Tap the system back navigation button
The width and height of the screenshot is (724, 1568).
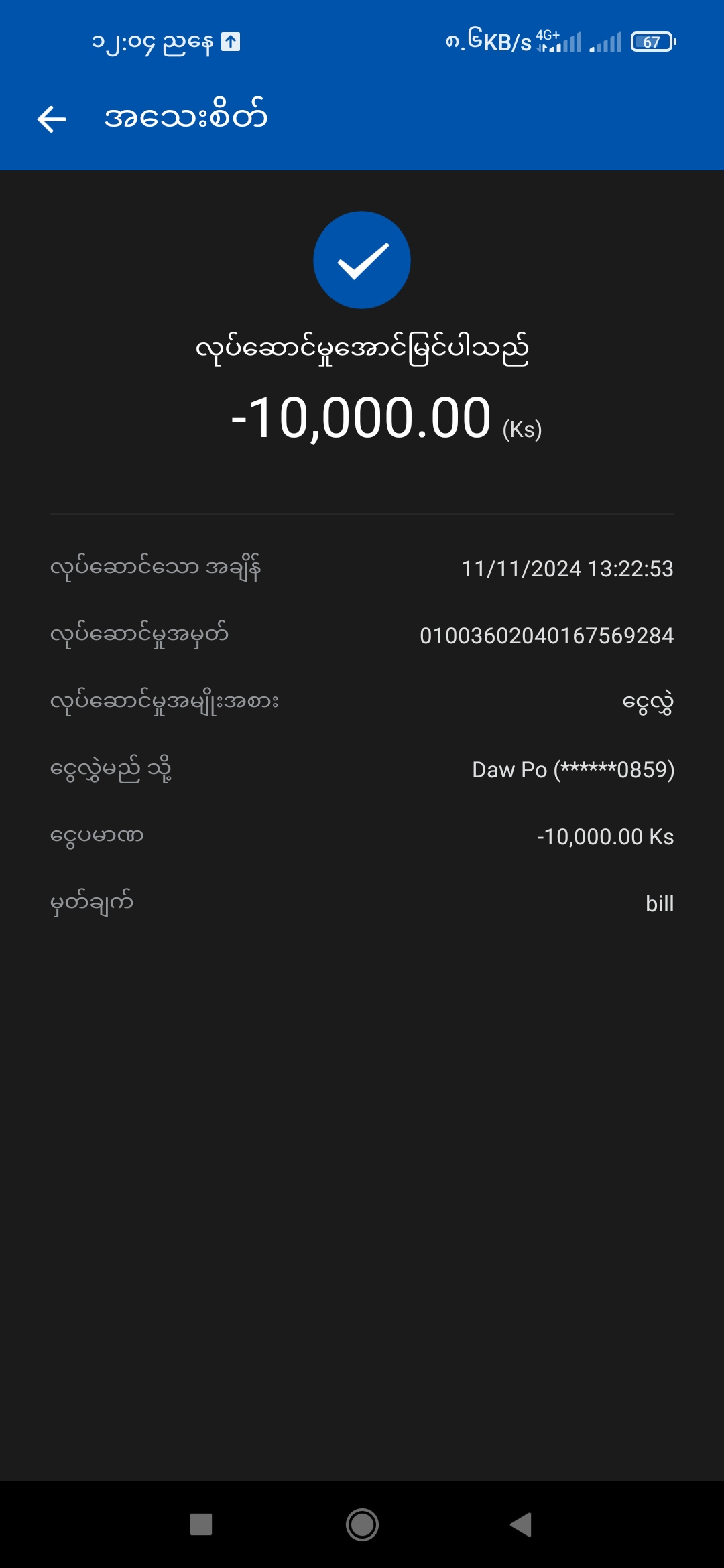(522, 1524)
